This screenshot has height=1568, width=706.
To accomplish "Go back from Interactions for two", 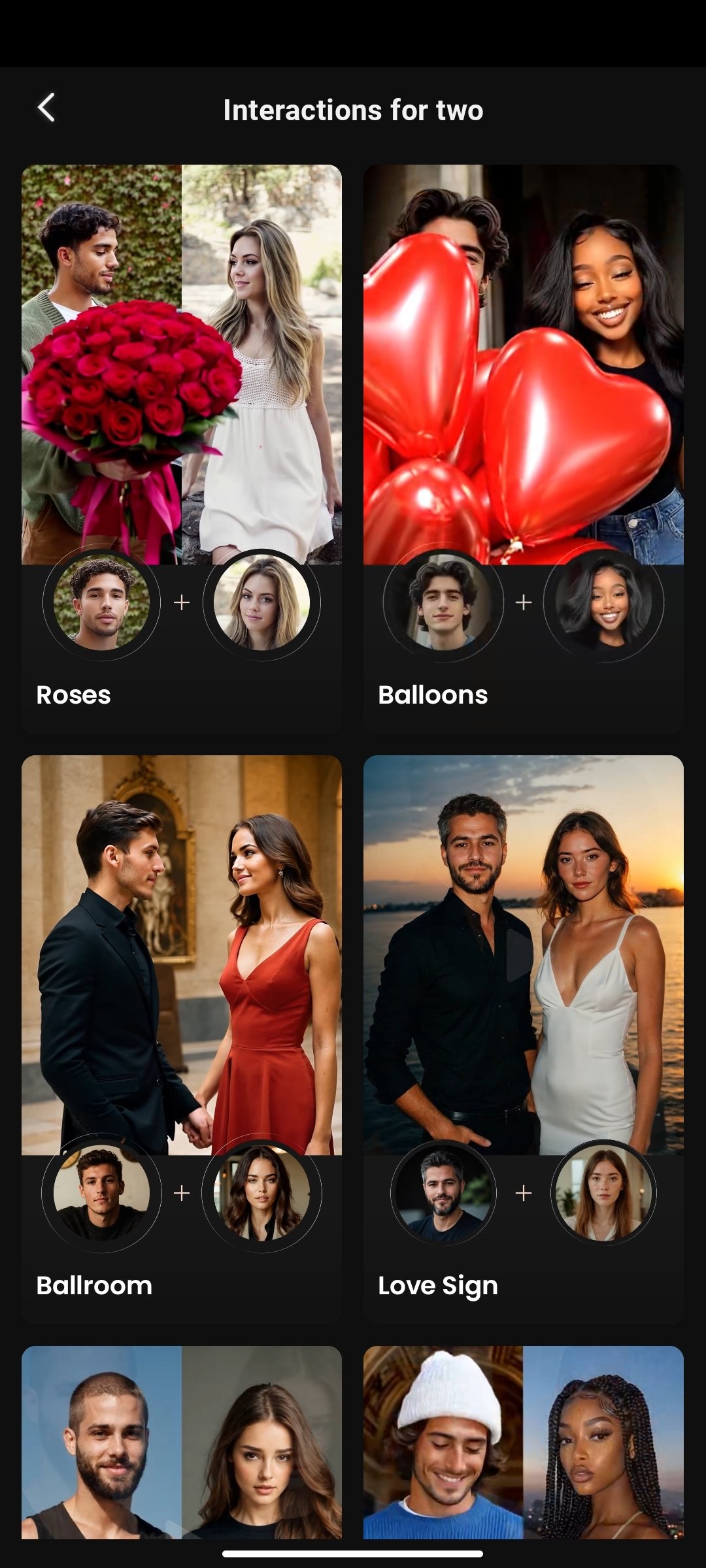I will (x=46, y=108).
